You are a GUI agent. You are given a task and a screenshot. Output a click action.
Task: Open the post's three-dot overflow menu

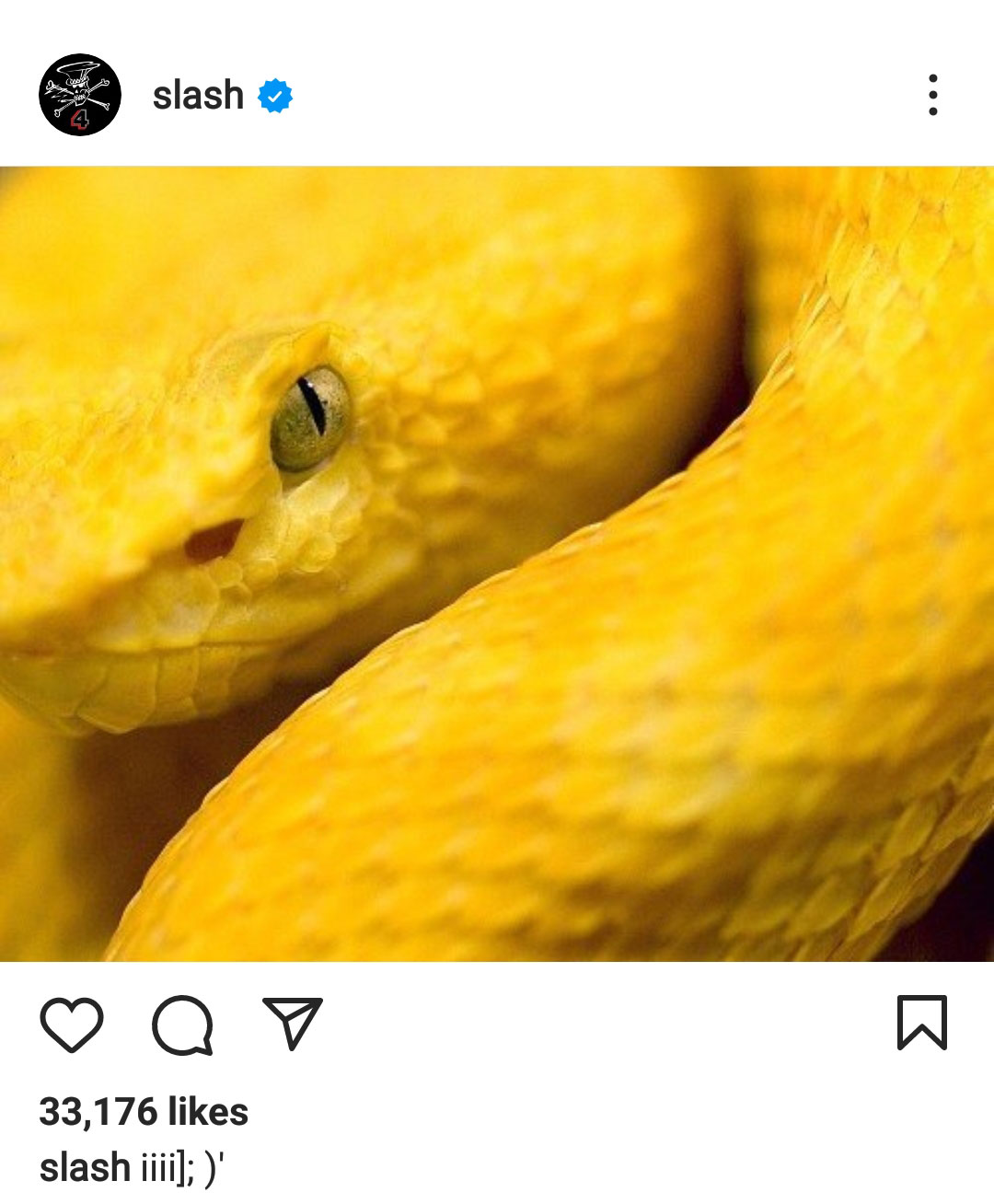click(x=932, y=95)
